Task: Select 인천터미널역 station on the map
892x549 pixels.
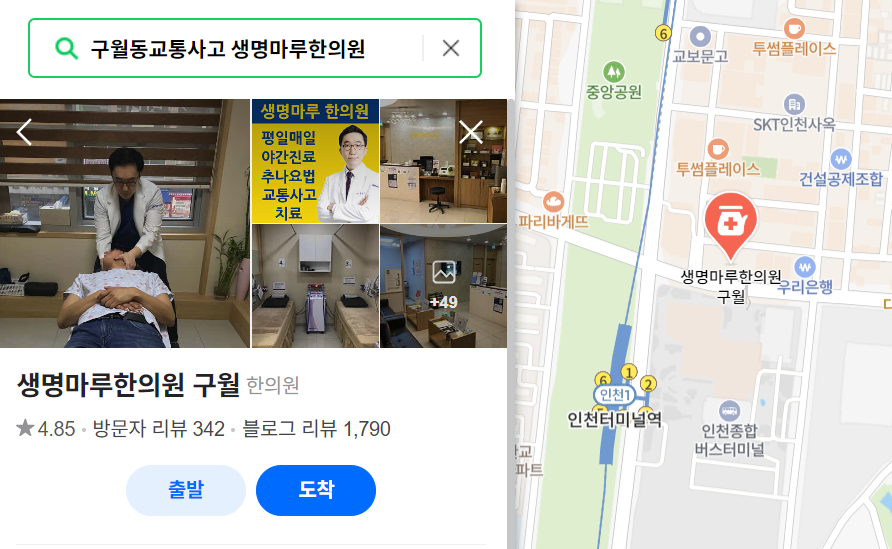Action: pyautogui.click(x=614, y=419)
